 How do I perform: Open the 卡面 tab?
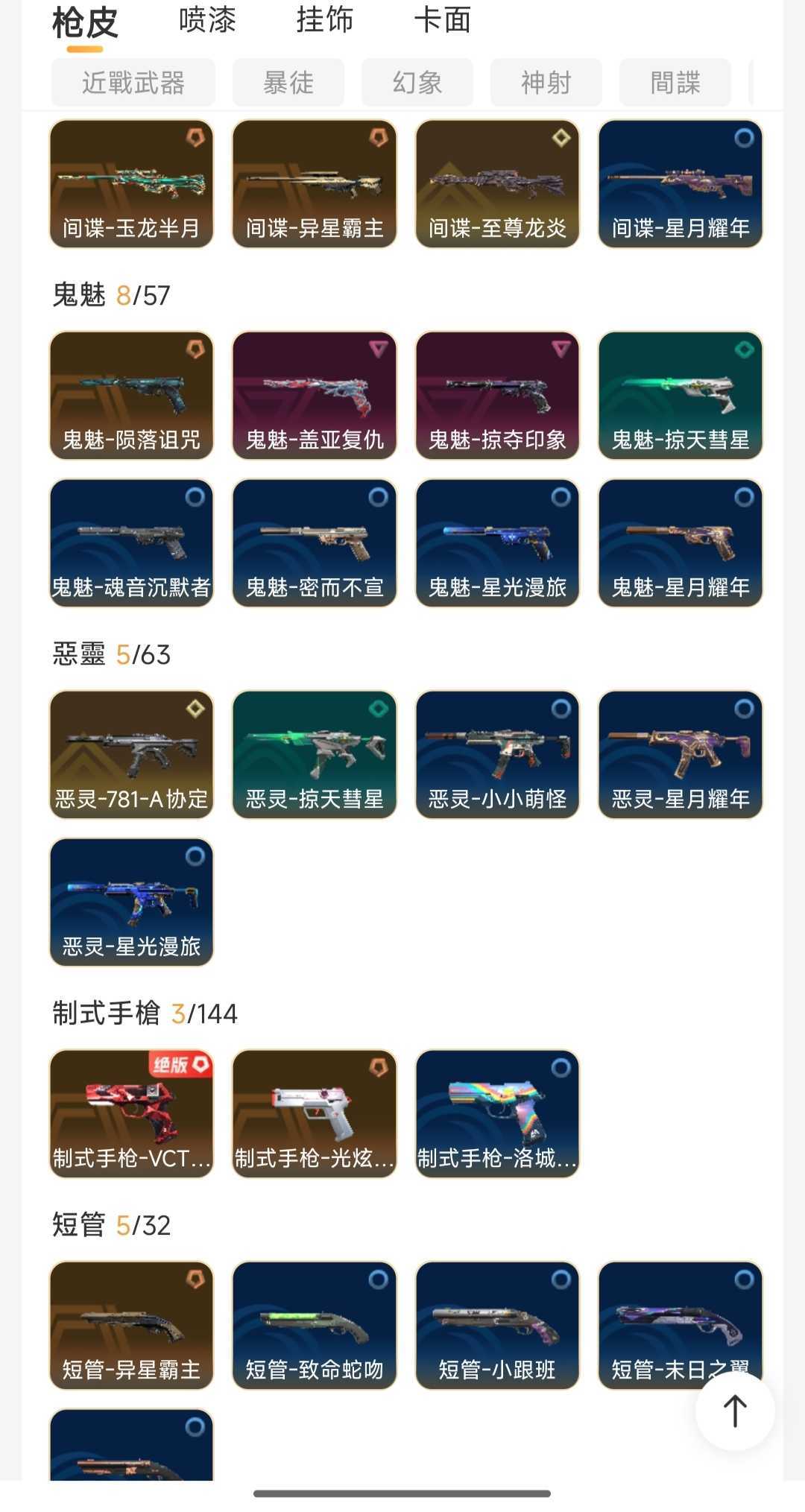[442, 20]
